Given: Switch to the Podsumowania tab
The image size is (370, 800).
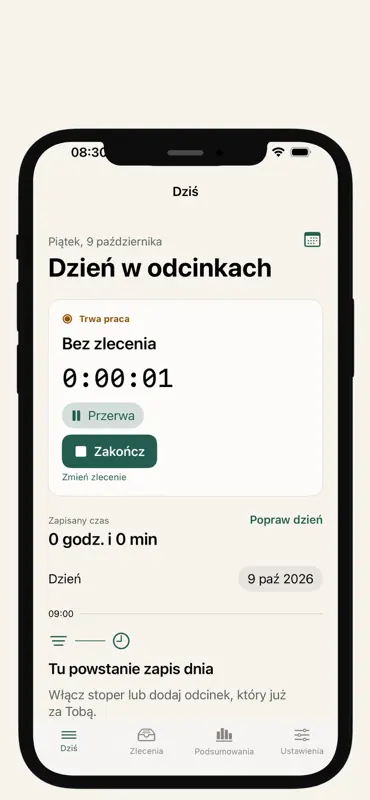Looking at the screenshot, I should click(x=224, y=742).
